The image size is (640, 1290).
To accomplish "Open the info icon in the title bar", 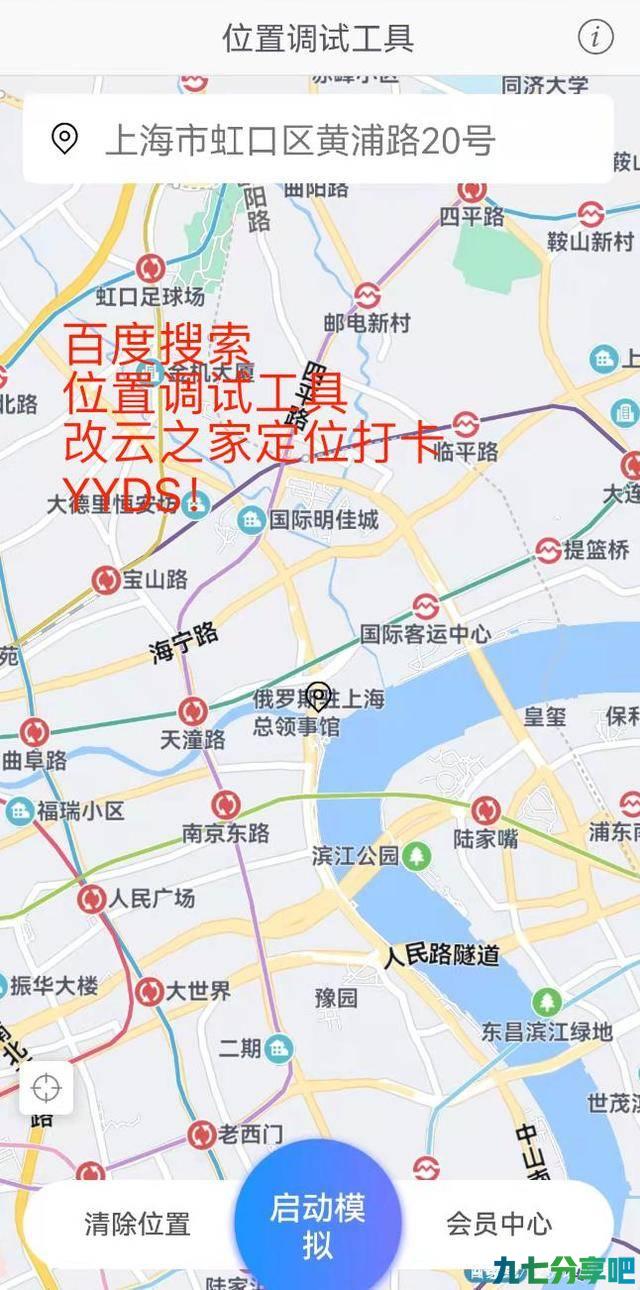I will click(x=596, y=37).
